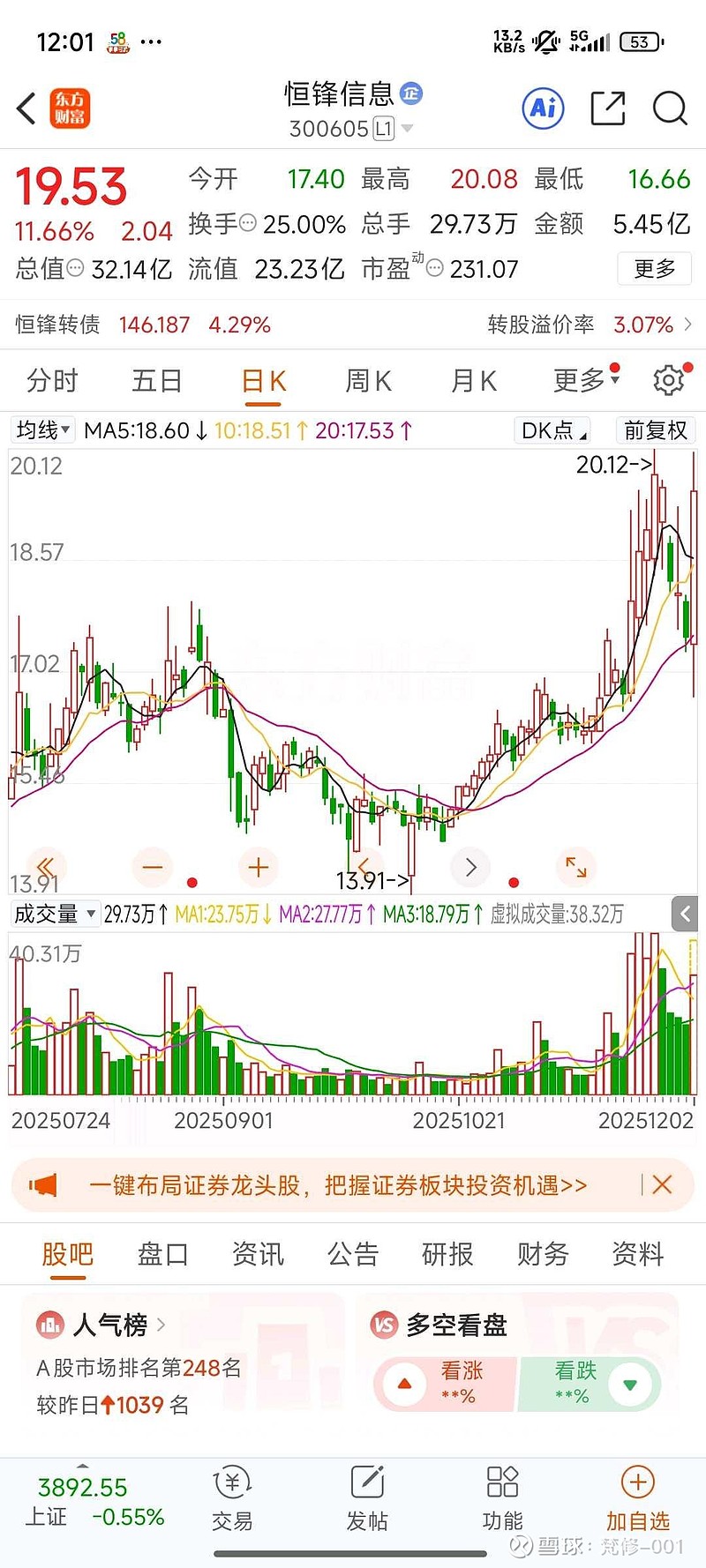Open the 均线 indicator dropdown
The image size is (706, 1568).
(42, 430)
